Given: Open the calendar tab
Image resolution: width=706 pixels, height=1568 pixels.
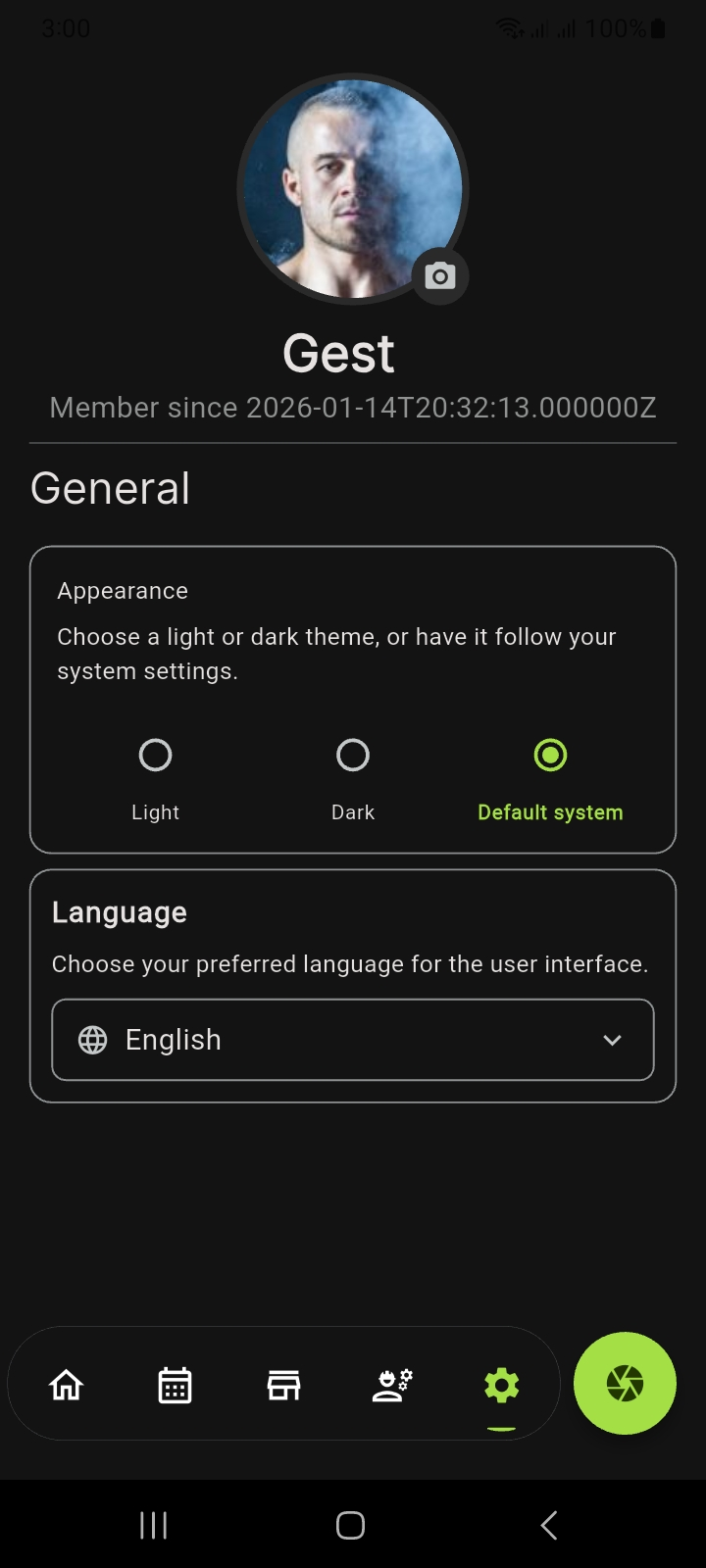Looking at the screenshot, I should pos(175,1385).
